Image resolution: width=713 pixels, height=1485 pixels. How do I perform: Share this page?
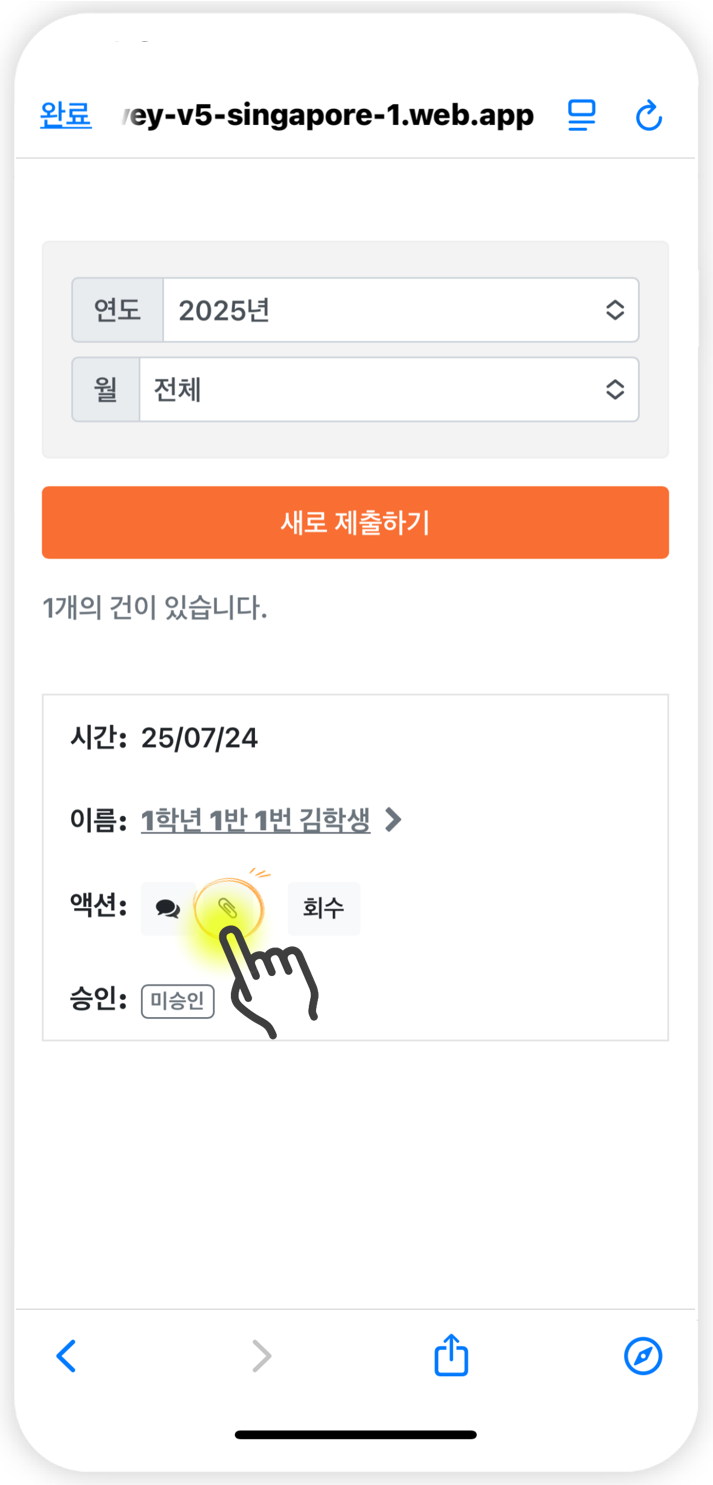(x=451, y=1355)
